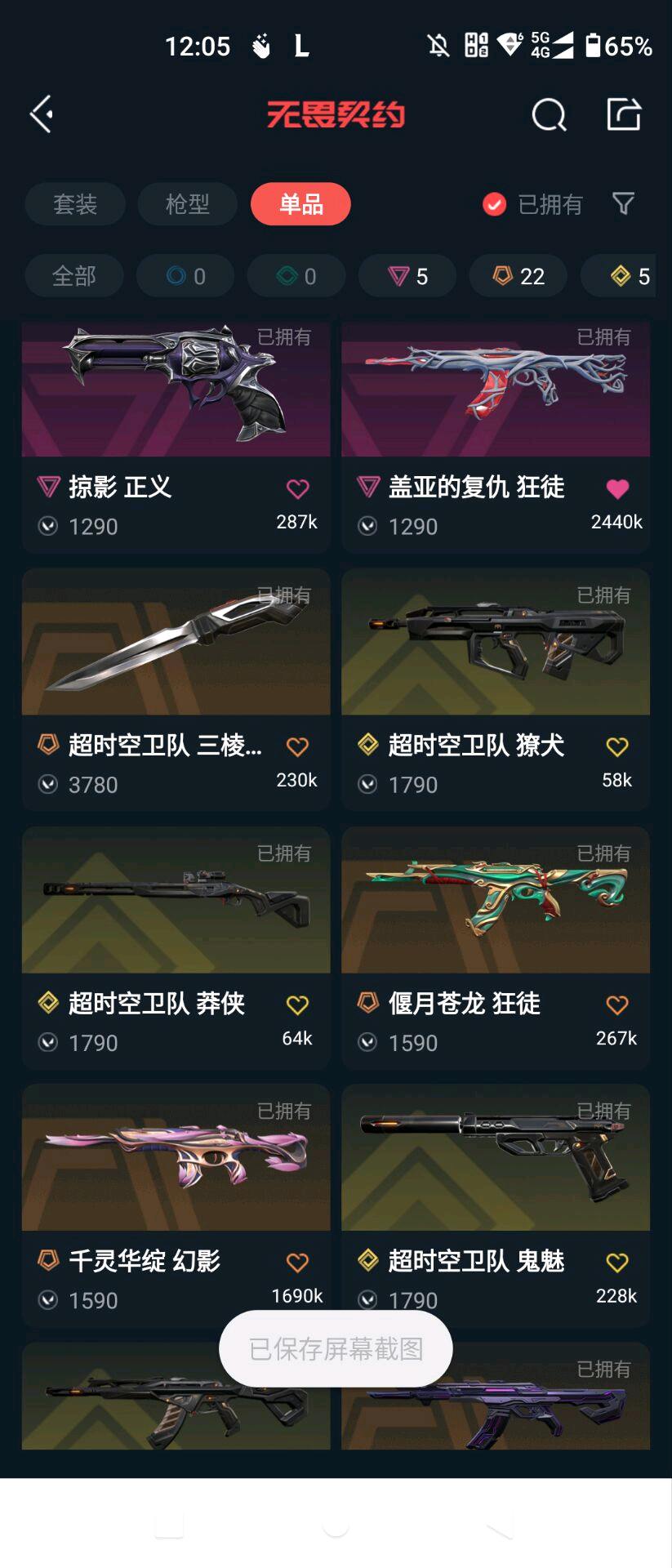Like the 超时空卫队 鬼魅 skin
The width and height of the screenshot is (672, 1568).
pos(617,1263)
